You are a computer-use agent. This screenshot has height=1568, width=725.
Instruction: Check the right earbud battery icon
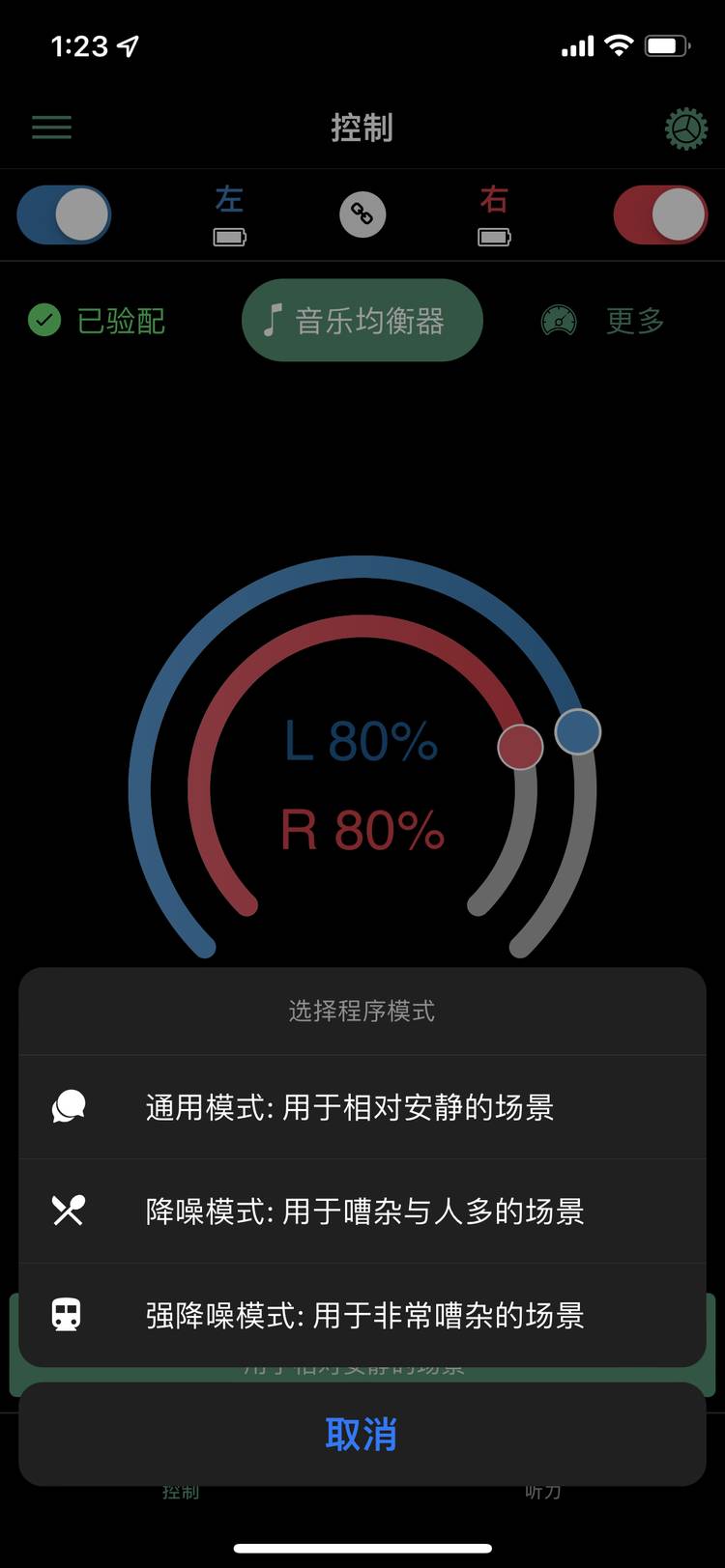click(x=494, y=235)
